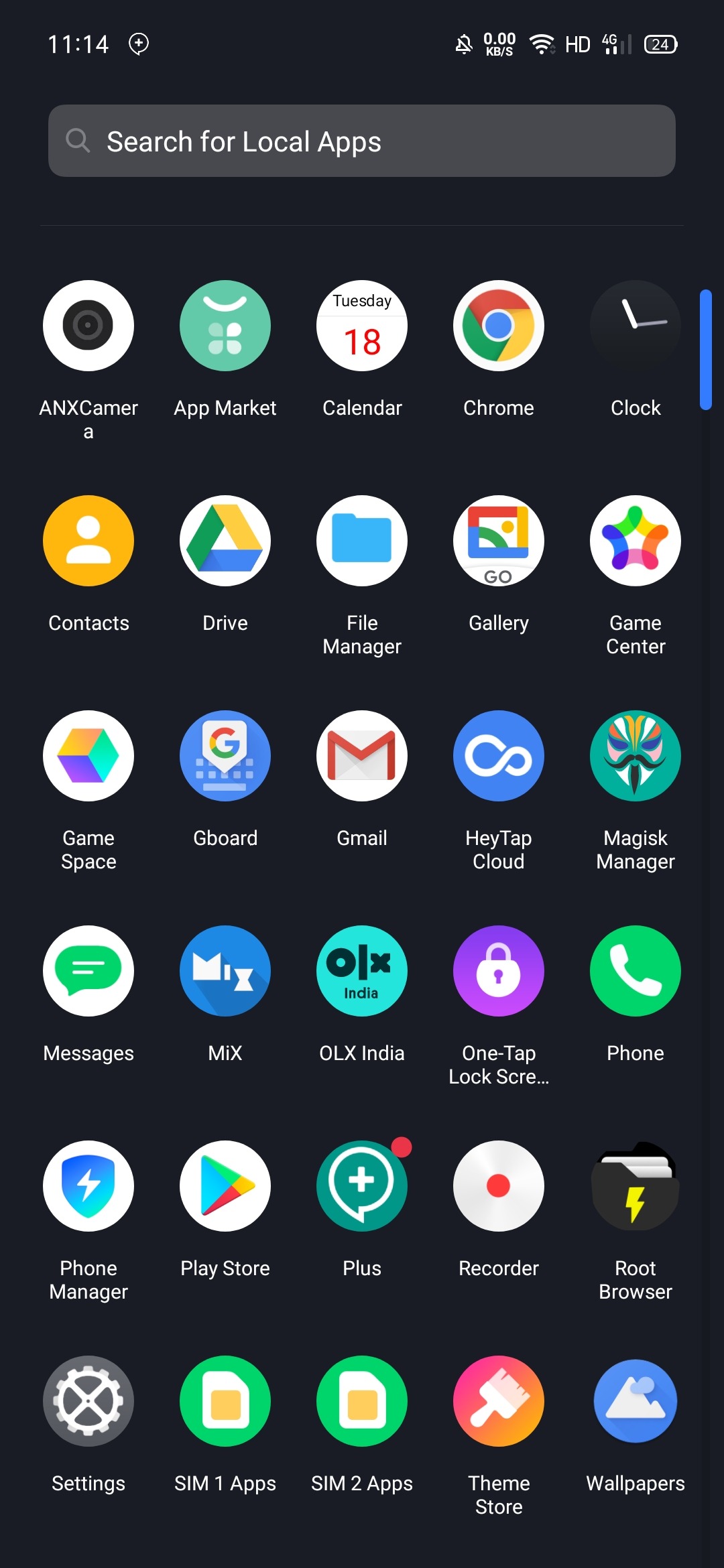The height and width of the screenshot is (1568, 724).
Task: Open the Messages app
Action: (88, 971)
